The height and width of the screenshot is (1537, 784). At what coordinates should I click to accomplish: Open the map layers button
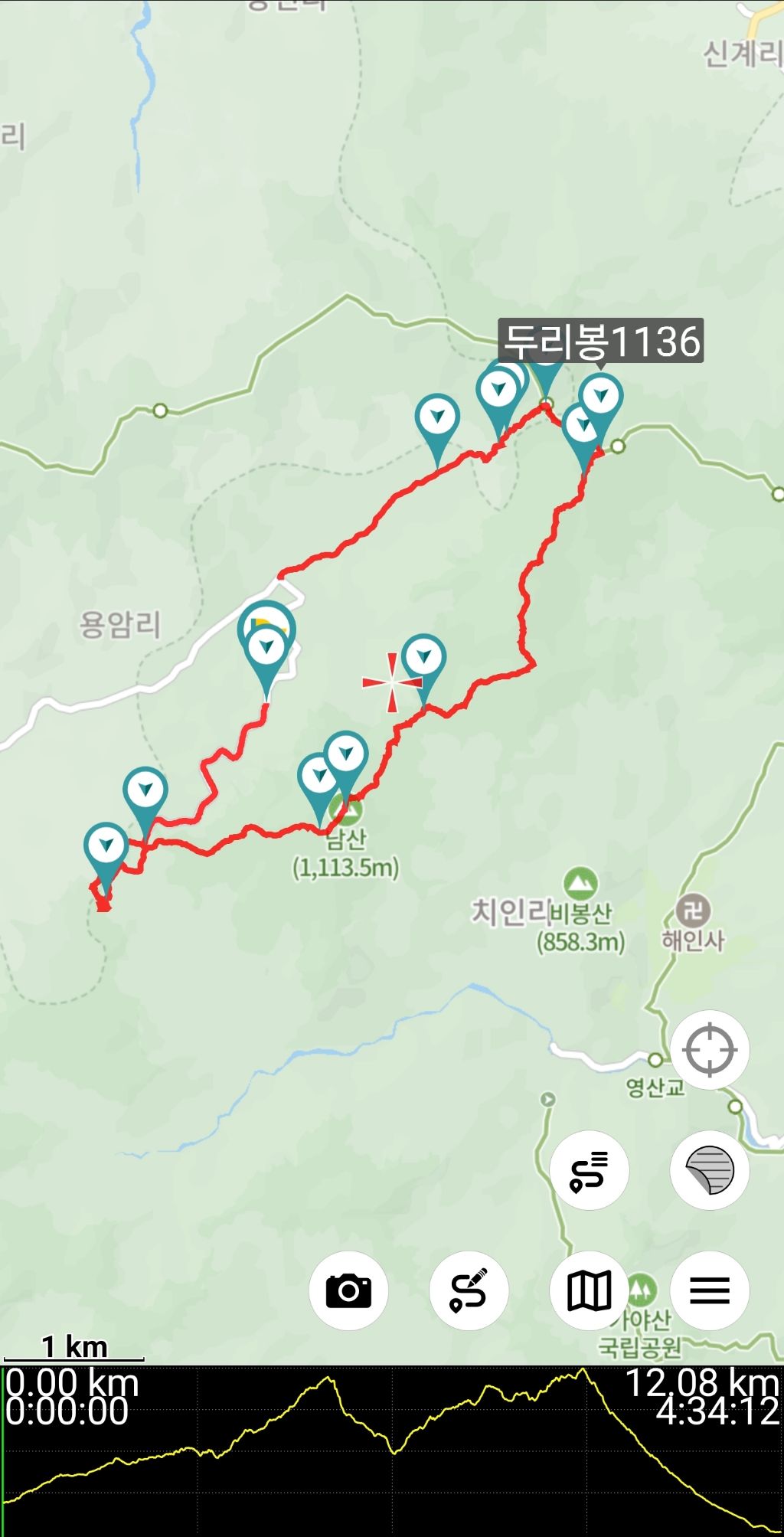pyautogui.click(x=709, y=1170)
